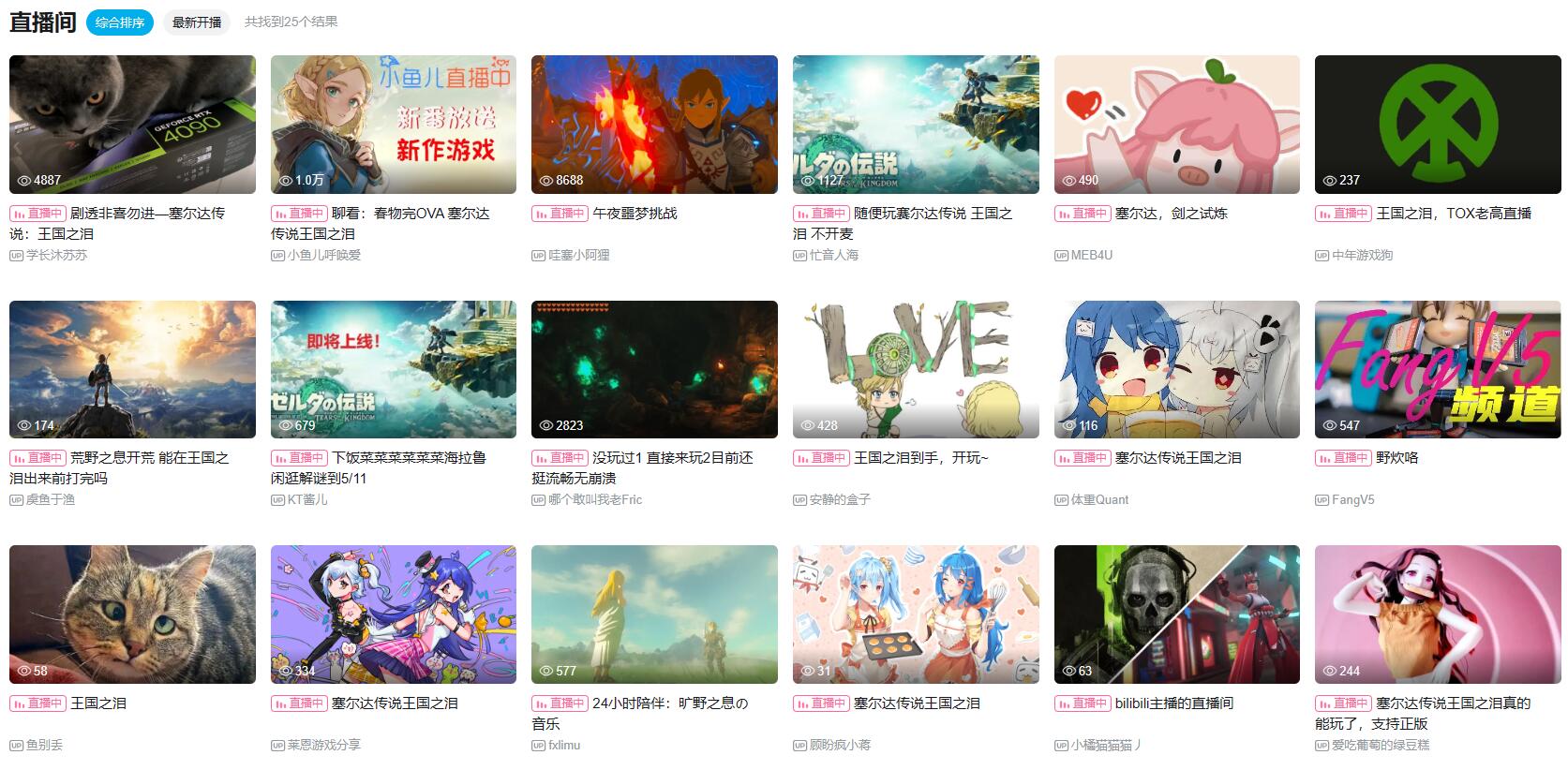Watch 忙音人海's stream
Screen dimensions: 1568x770
(x=916, y=124)
